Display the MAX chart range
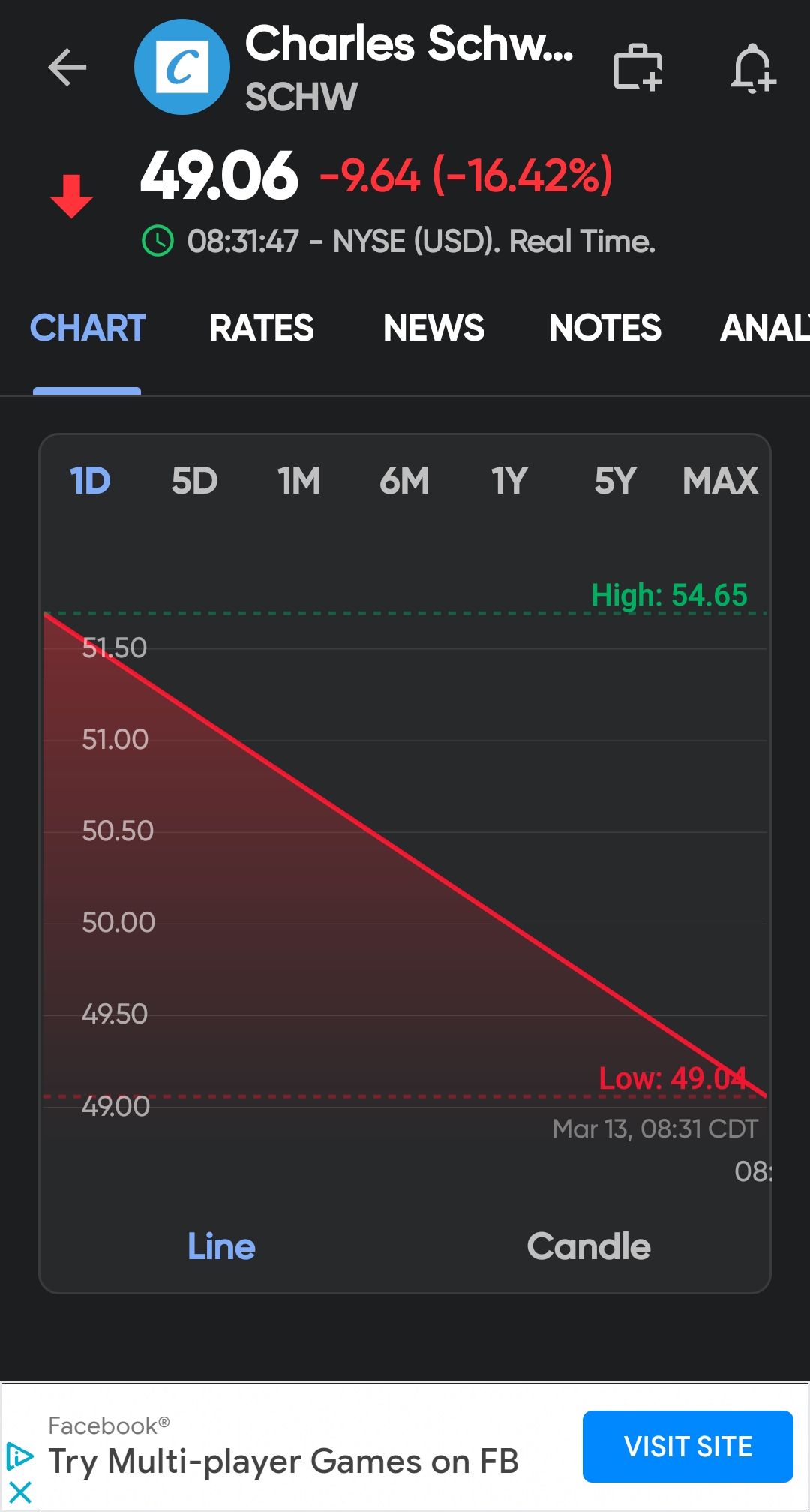 (x=721, y=481)
